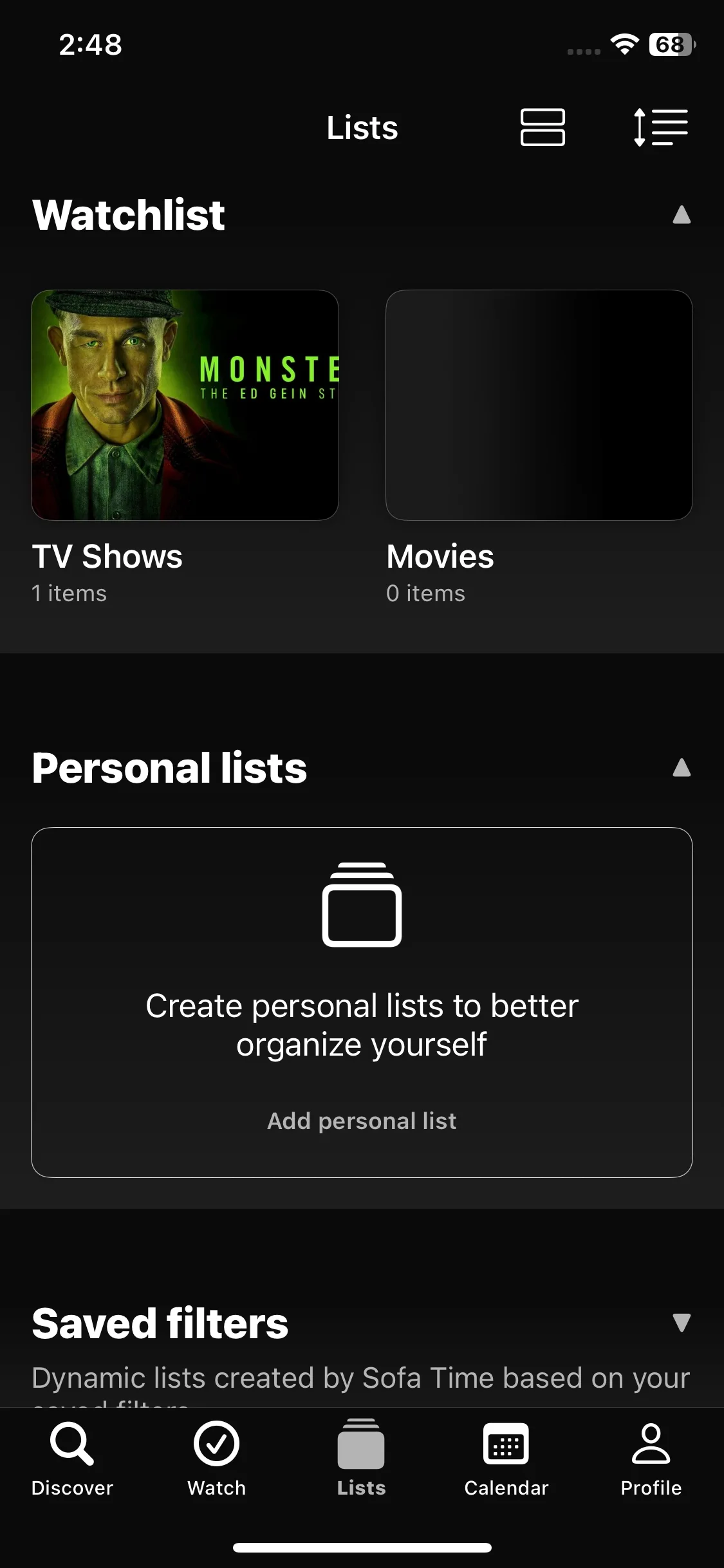The width and height of the screenshot is (724, 1568).
Task: View the Profile tab
Action: tap(651, 1459)
